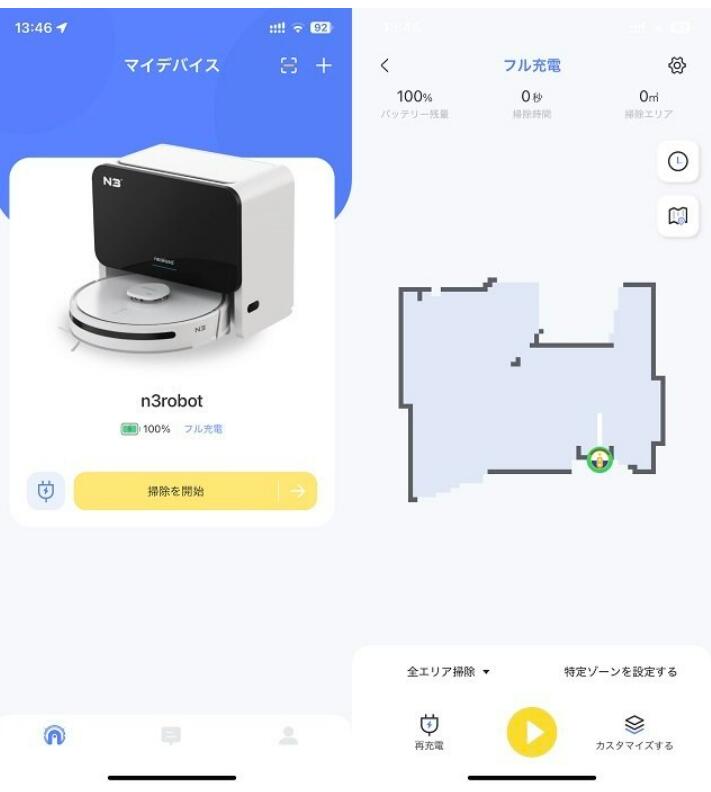Expand the 全エリア掃除 cleaning mode dropdown
Viewport: 711px width, 792px height.
pos(448,672)
